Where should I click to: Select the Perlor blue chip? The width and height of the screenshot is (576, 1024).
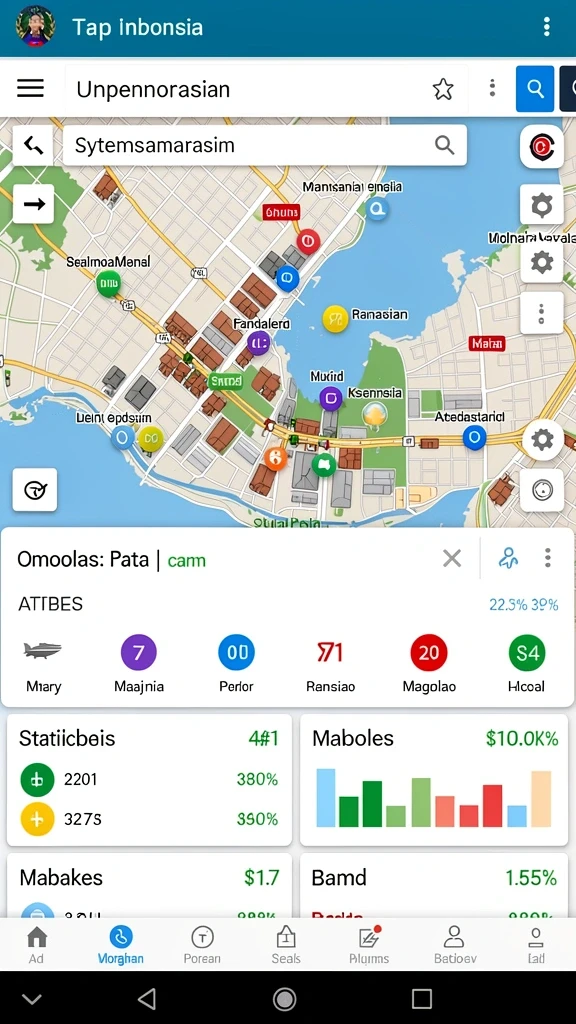(236, 664)
